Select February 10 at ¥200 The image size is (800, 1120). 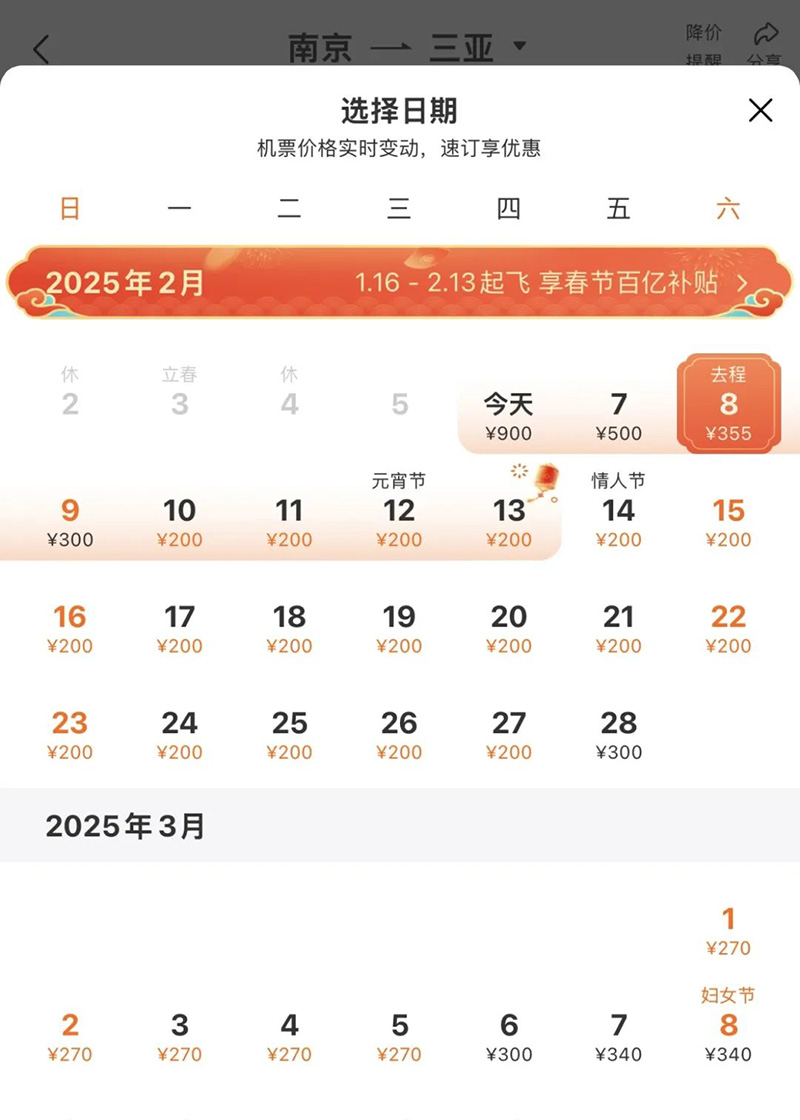tap(179, 522)
